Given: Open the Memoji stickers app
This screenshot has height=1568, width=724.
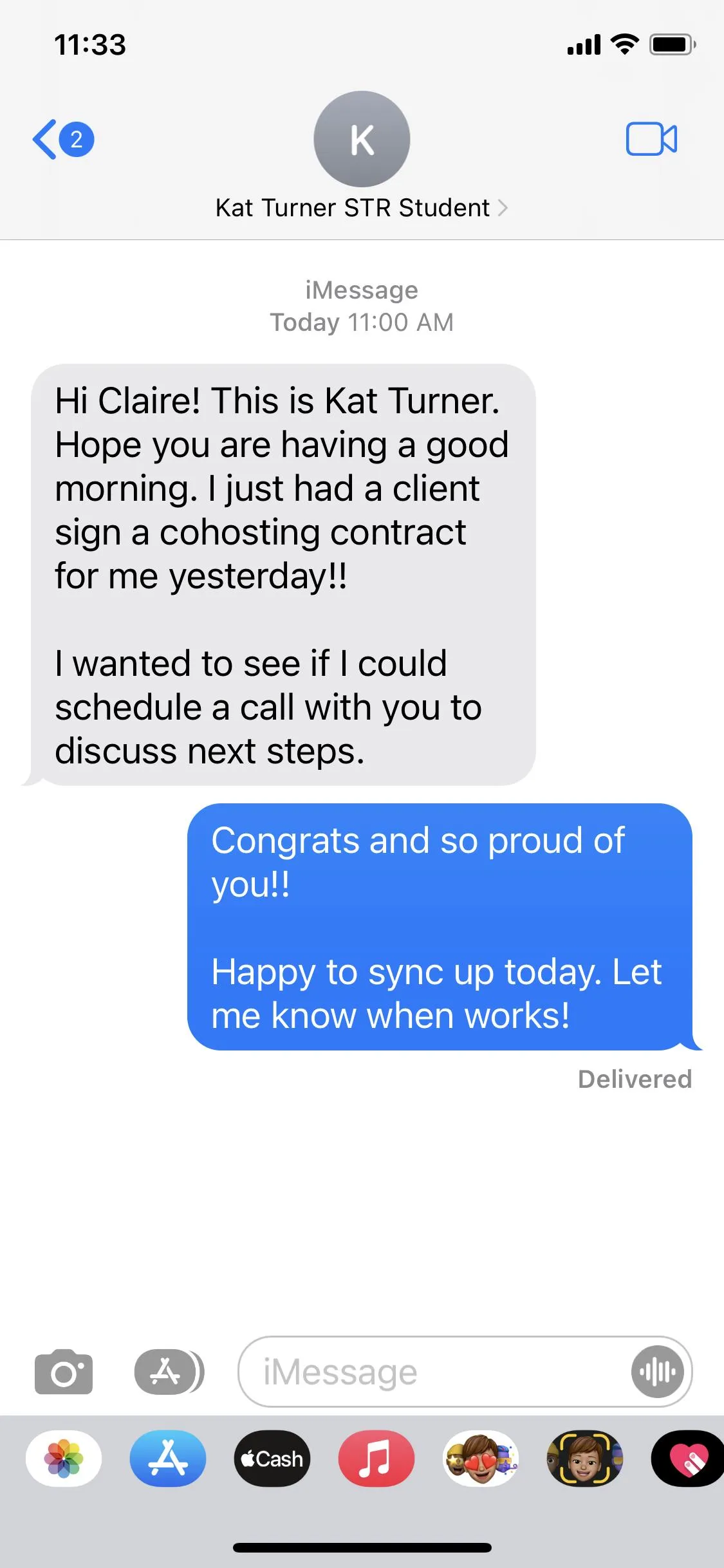Looking at the screenshot, I should 481,1459.
